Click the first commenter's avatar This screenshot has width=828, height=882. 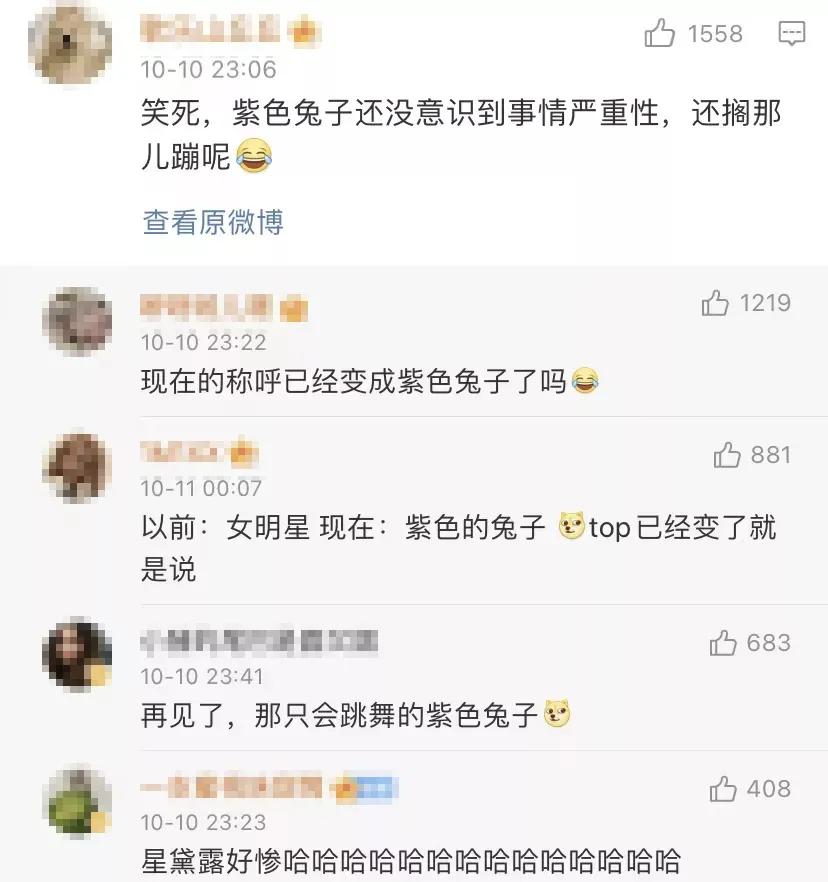72,44
